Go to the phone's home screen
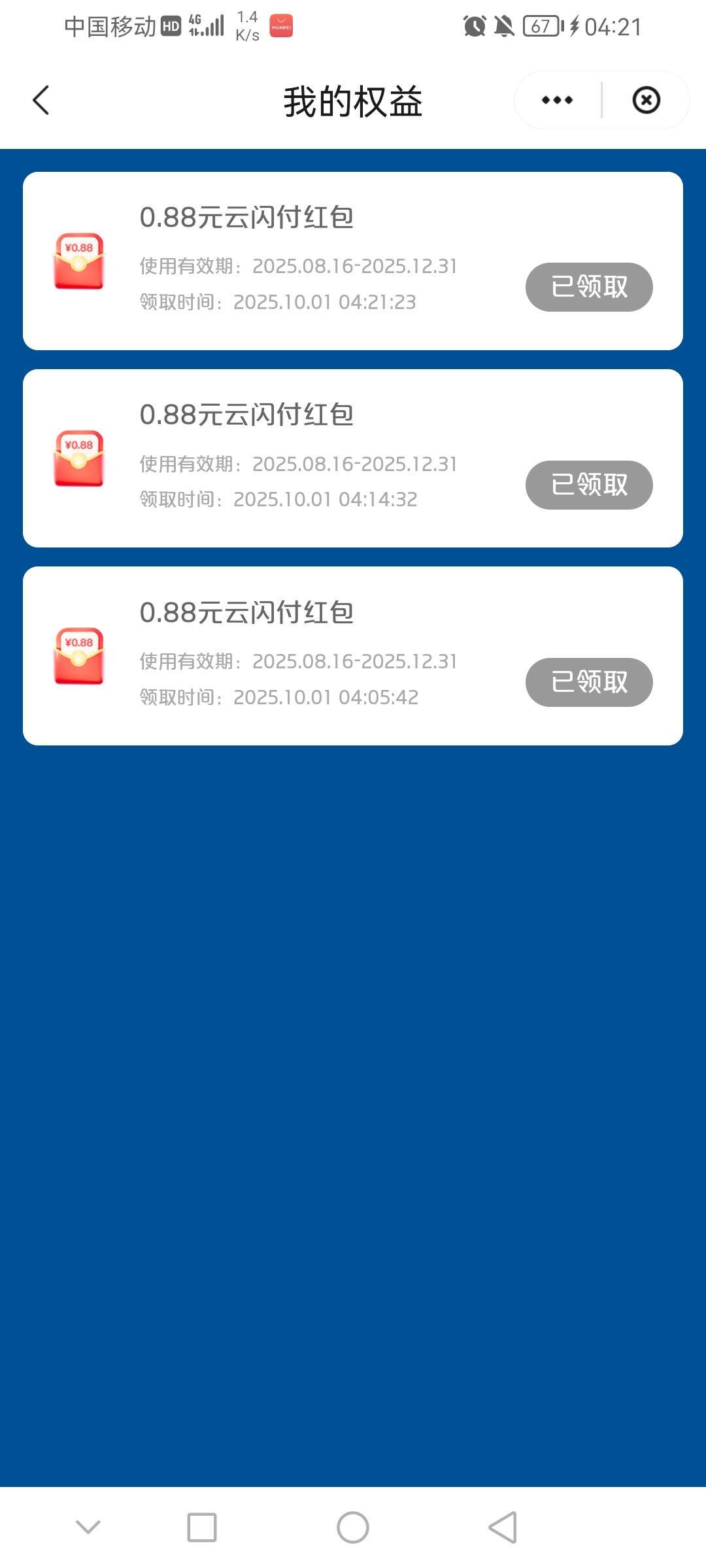Viewport: 706px width, 1568px height. [353, 1527]
